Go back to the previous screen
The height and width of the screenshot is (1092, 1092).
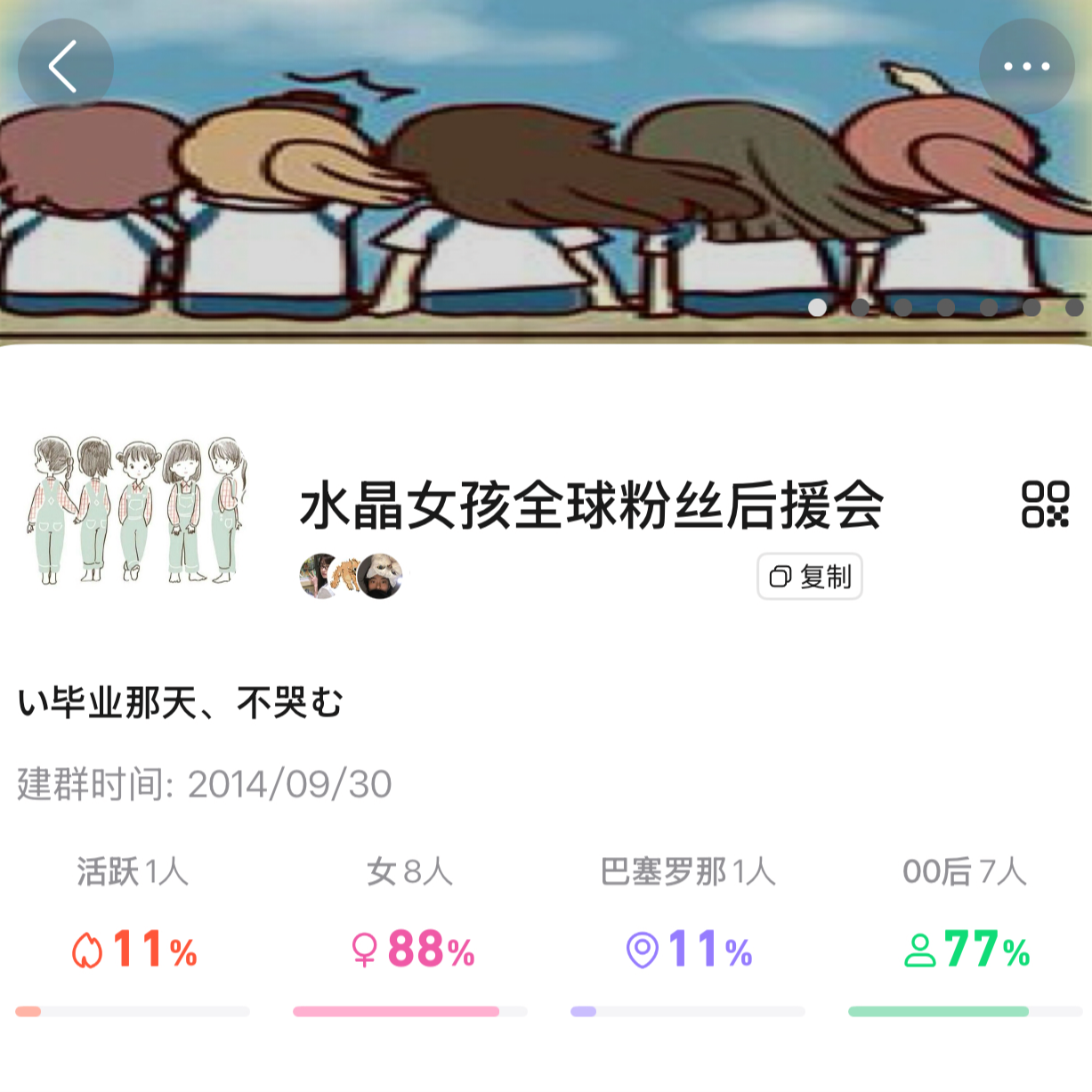pyautogui.click(x=65, y=66)
